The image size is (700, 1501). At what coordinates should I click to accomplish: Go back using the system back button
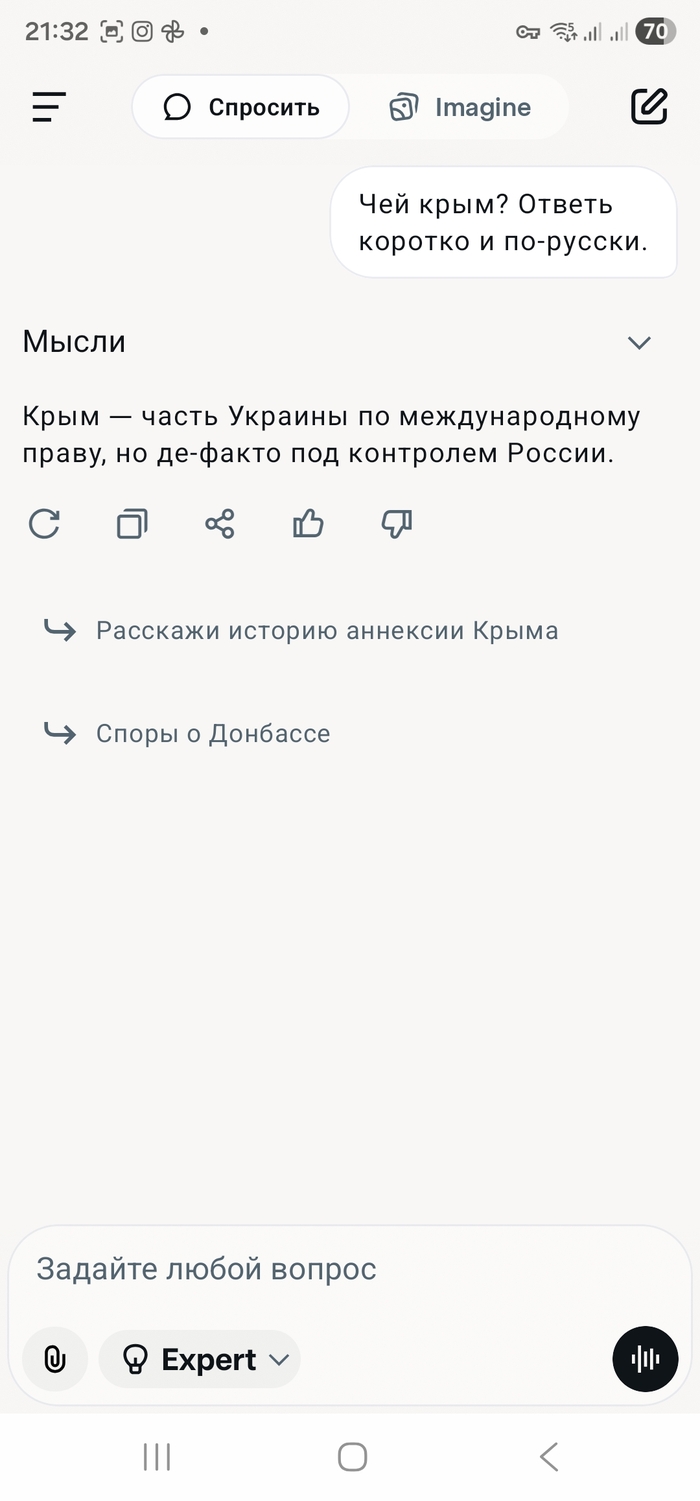coord(548,1457)
